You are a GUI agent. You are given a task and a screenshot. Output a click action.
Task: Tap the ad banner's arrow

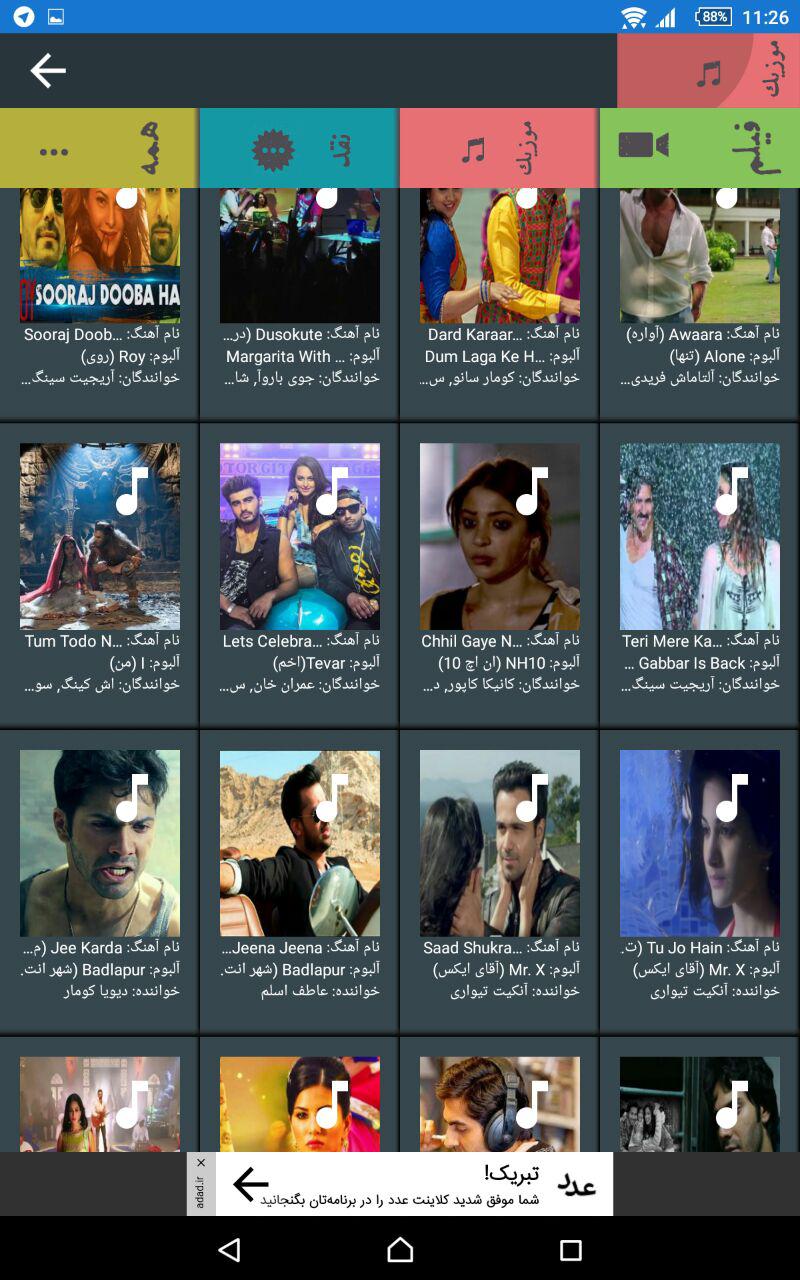[x=250, y=1184]
